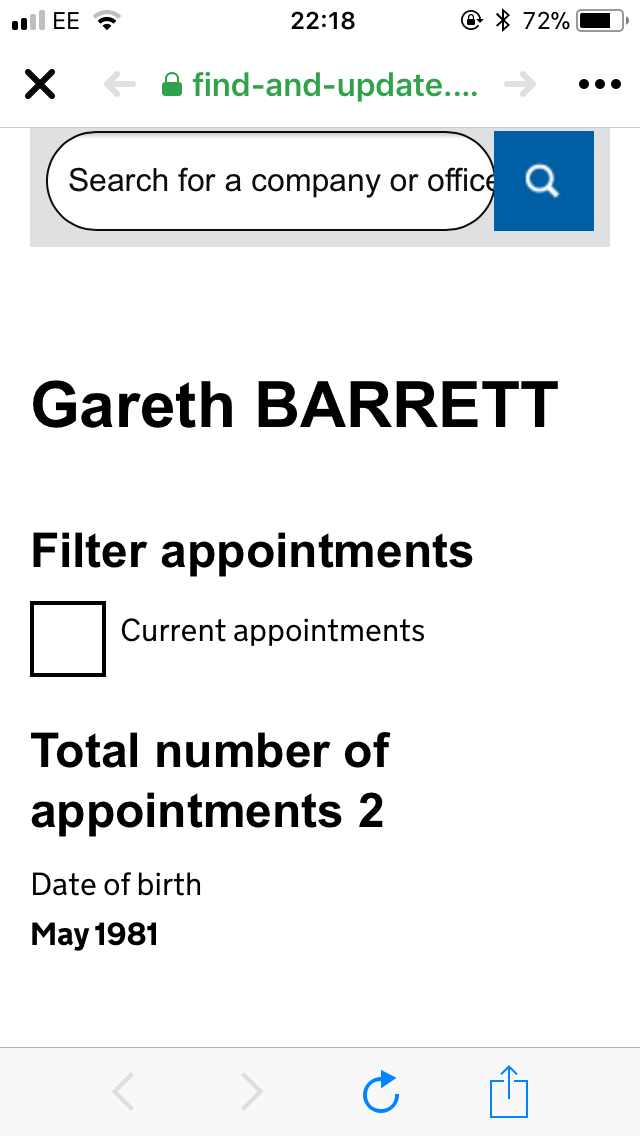This screenshot has width=640, height=1136.
Task: Tick the Current appointments checkbox
Action: (x=68, y=639)
